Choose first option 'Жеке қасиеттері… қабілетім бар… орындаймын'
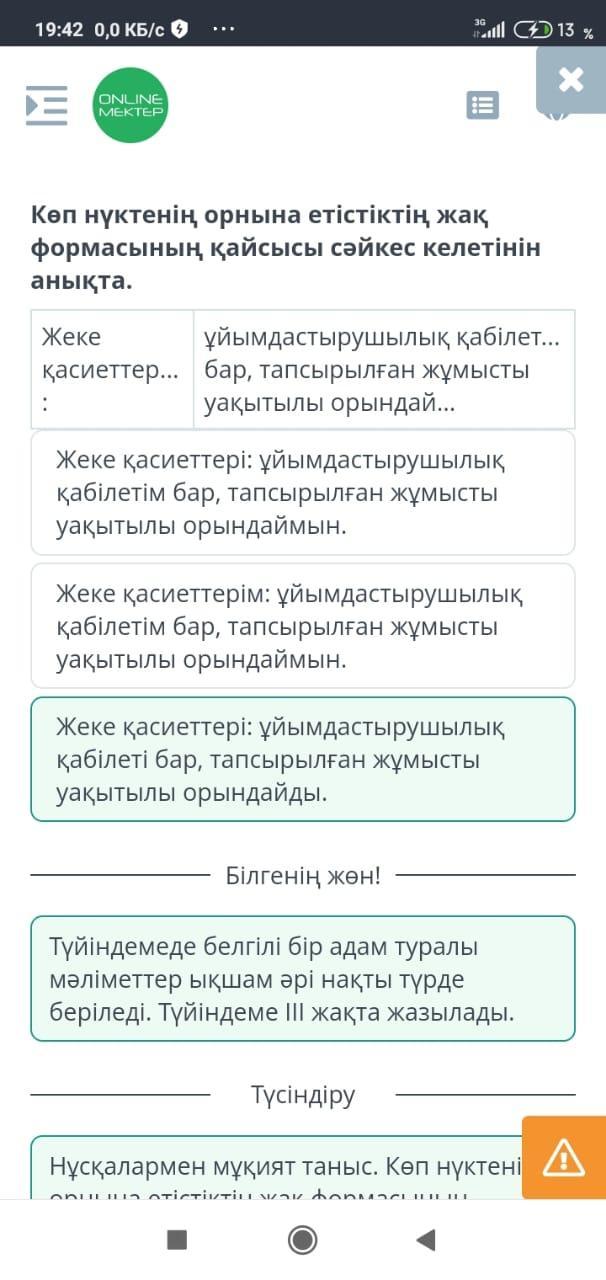This screenshot has height=1280, width=606. point(303,492)
